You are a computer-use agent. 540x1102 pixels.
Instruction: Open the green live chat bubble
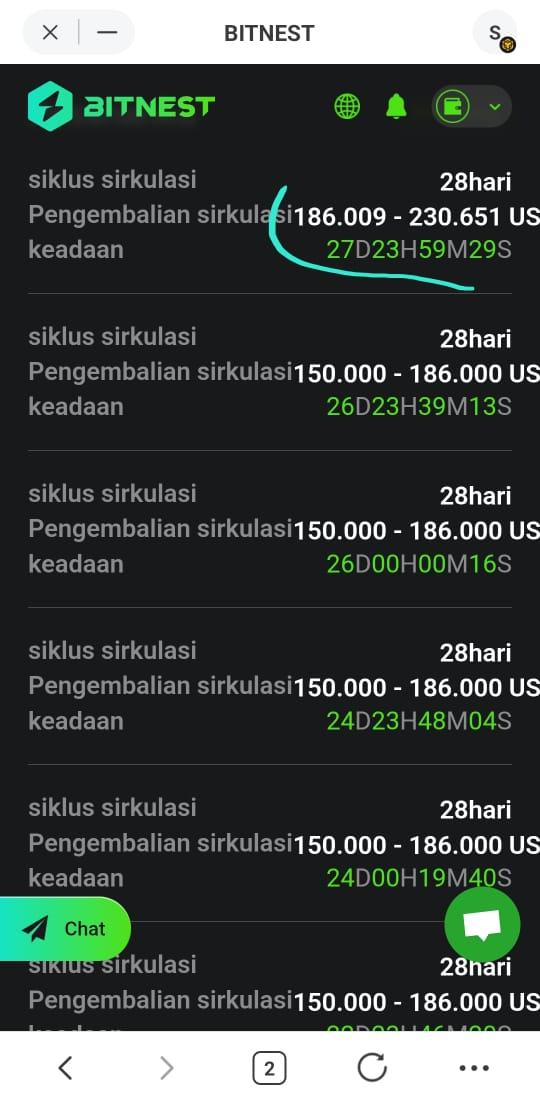pyautogui.click(x=482, y=925)
